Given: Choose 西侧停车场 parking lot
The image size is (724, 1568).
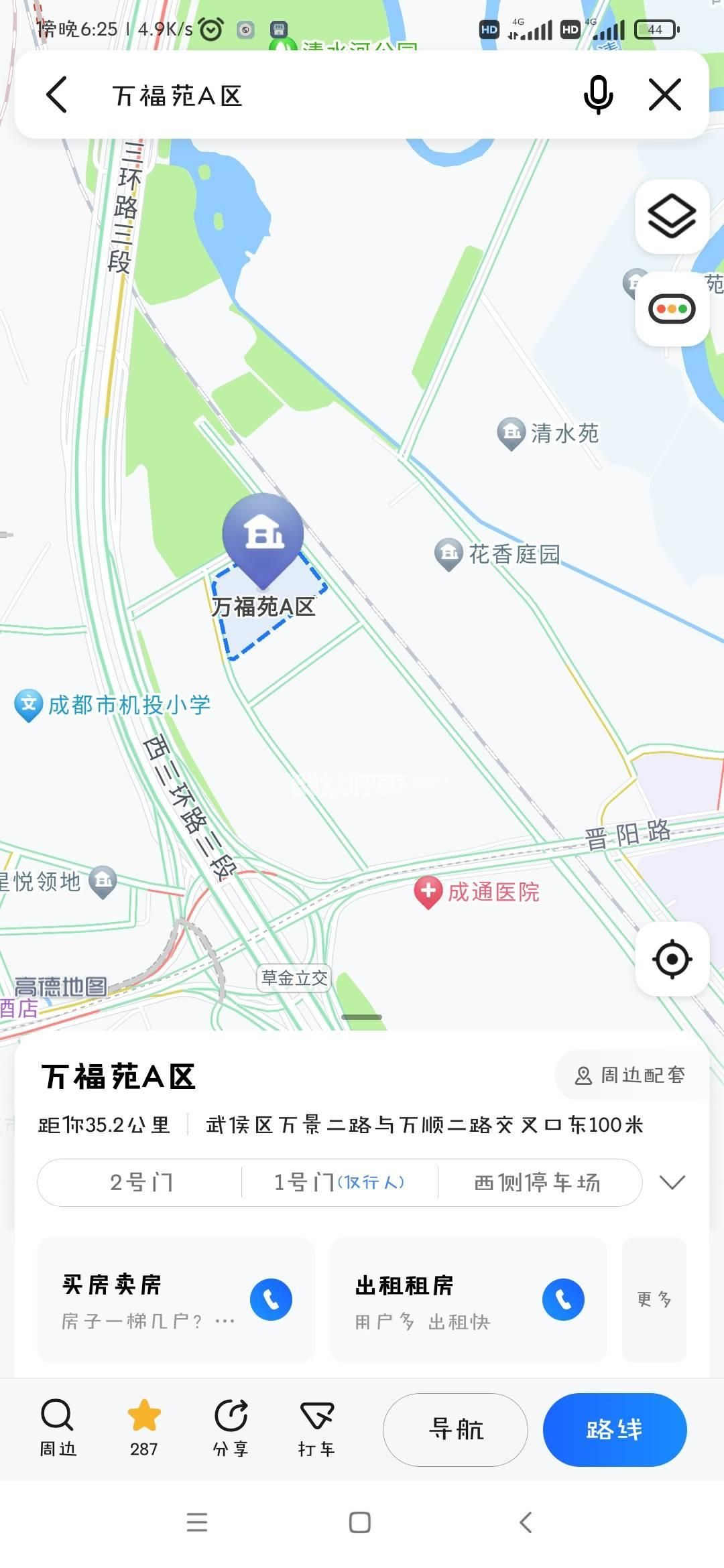Looking at the screenshot, I should 537,1183.
